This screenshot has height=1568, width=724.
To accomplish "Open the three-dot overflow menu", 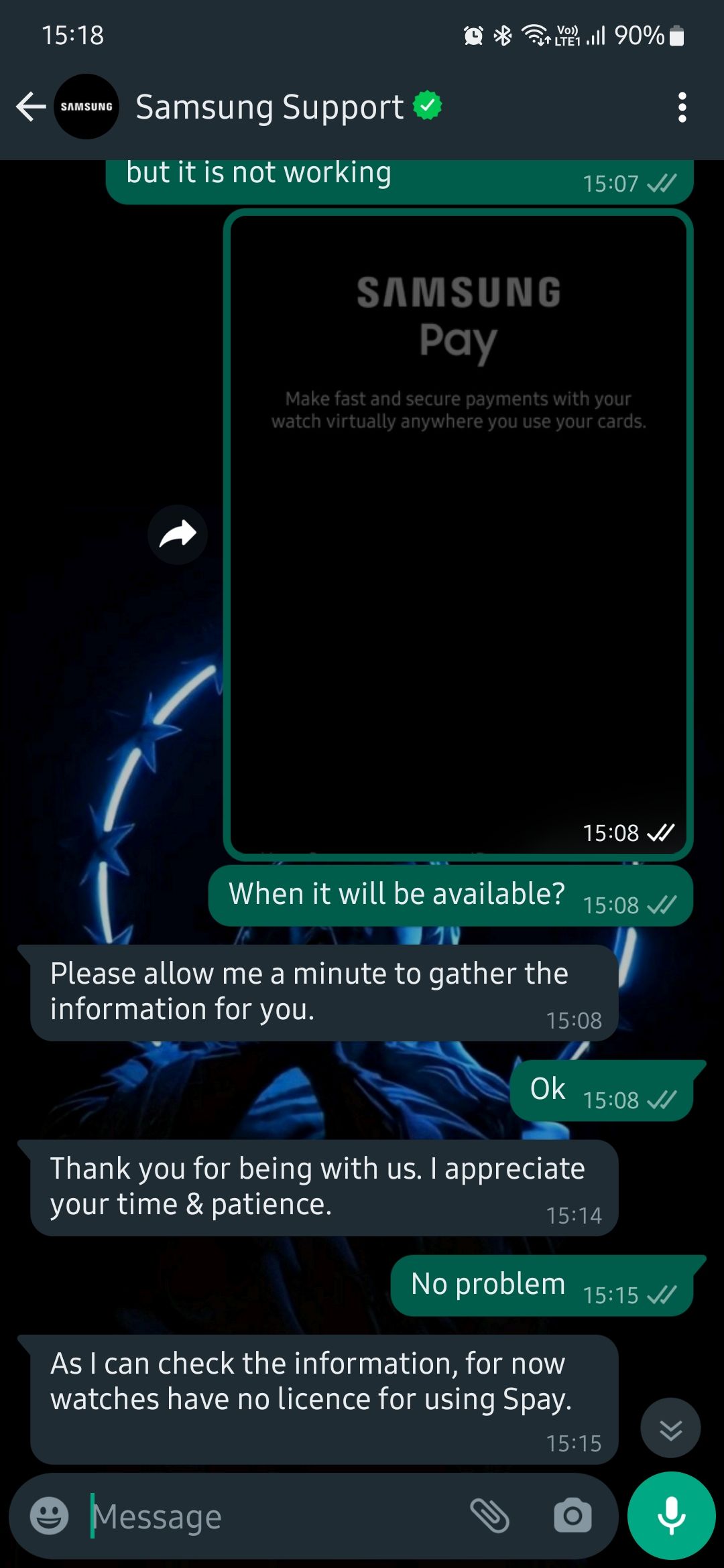I will point(681,106).
